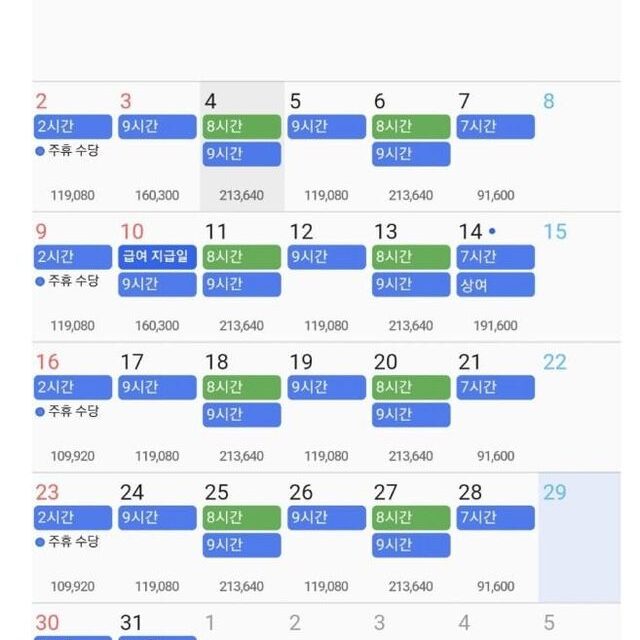Open day 10 with 급여 지급일 event
640x640 pixels.
tap(157, 277)
